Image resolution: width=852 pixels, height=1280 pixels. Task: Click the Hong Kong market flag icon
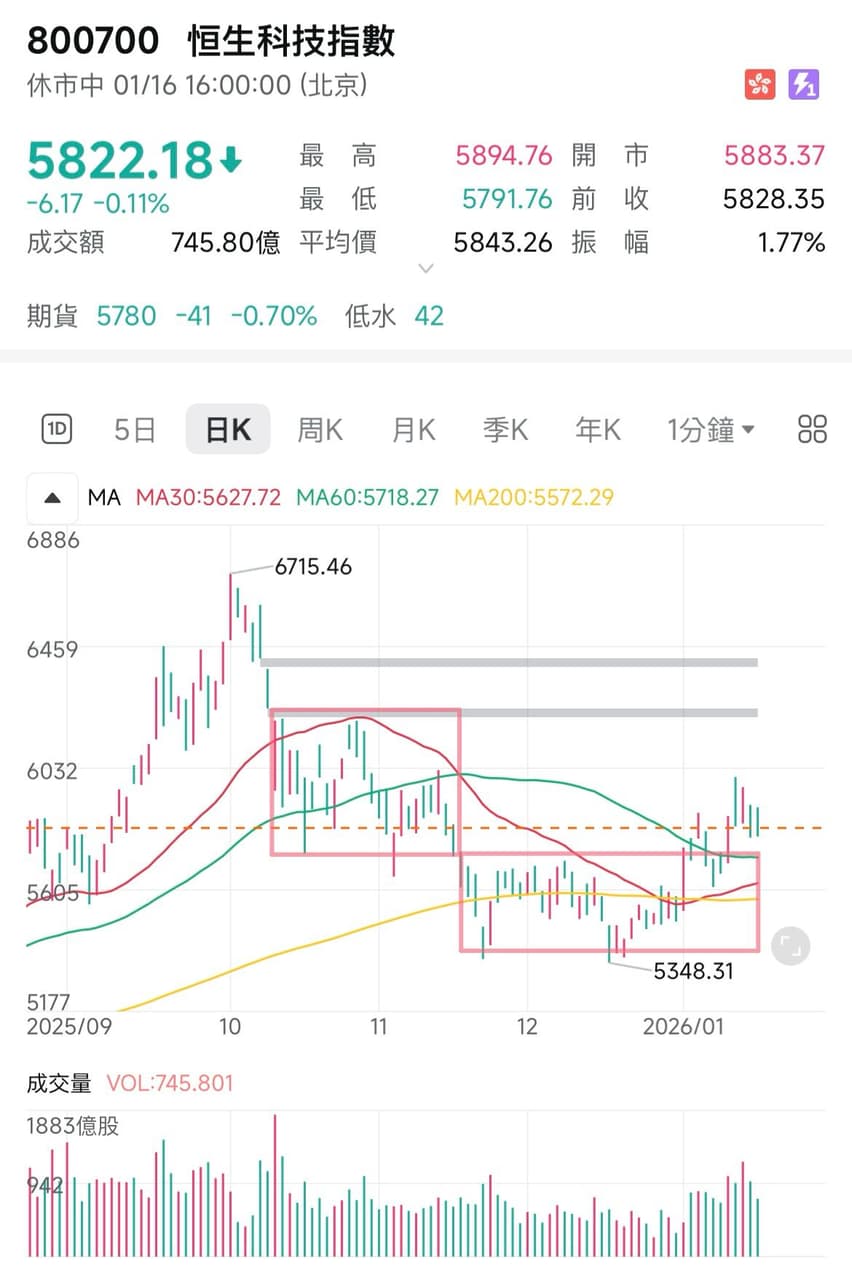tap(760, 85)
